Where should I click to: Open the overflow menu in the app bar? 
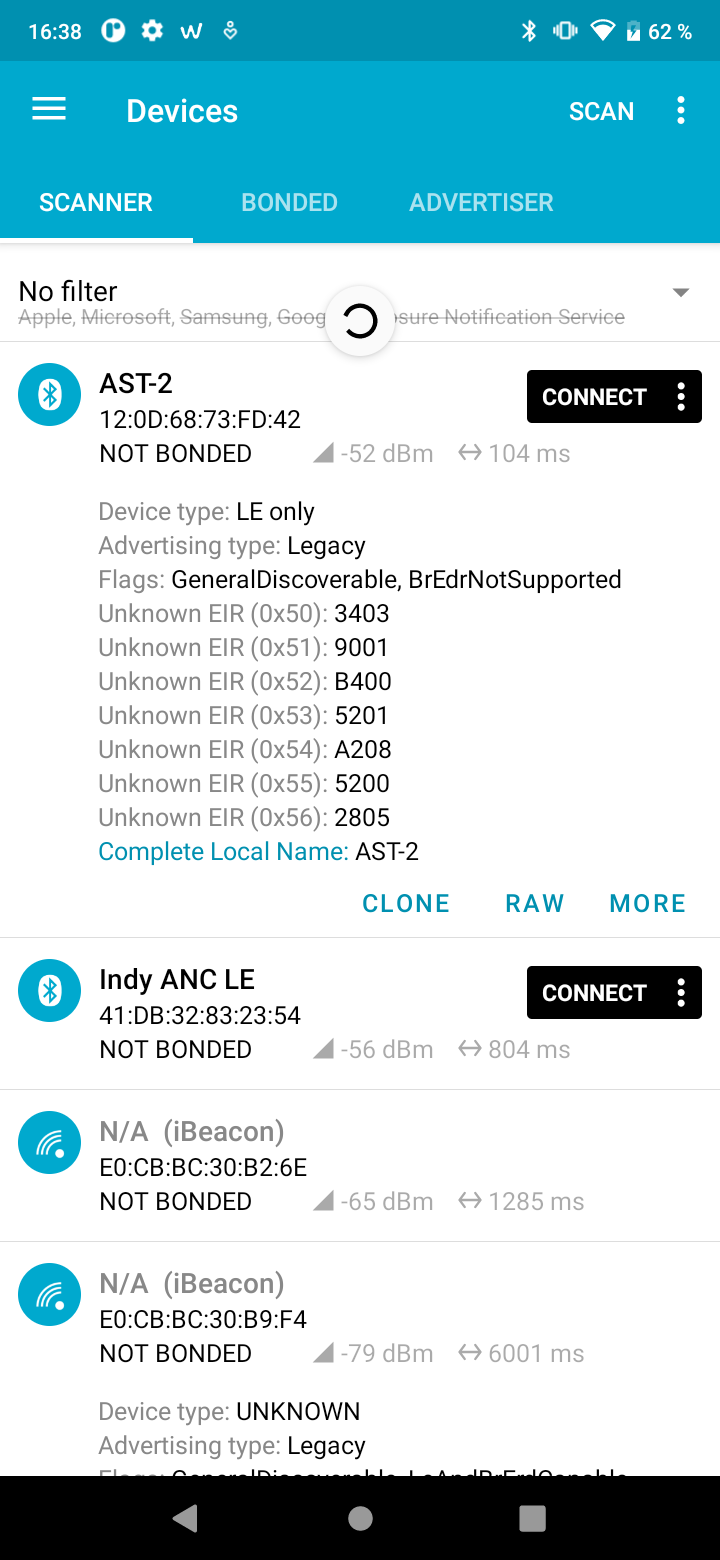click(681, 110)
